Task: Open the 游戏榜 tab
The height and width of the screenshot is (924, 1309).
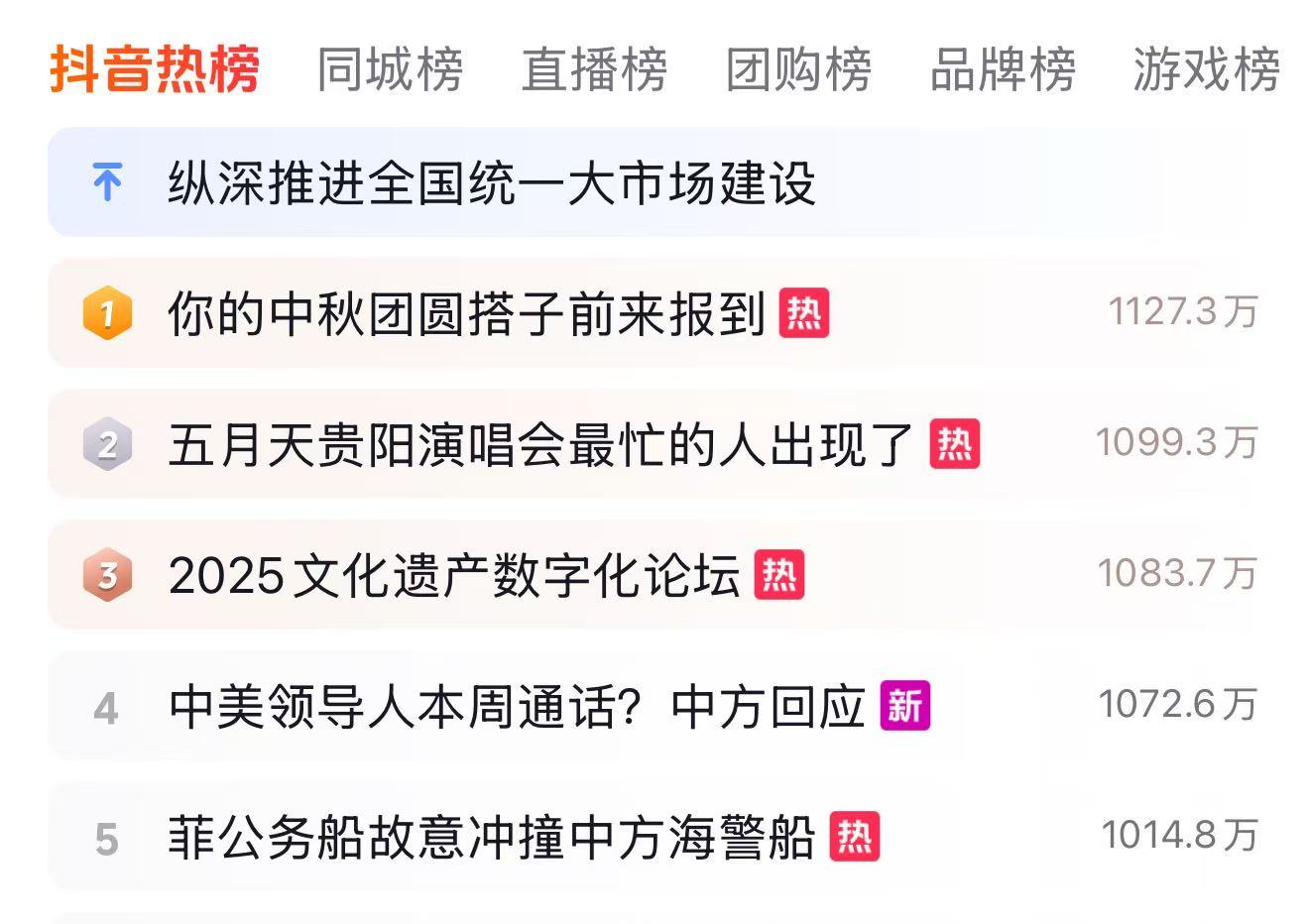Action: (x=1206, y=69)
